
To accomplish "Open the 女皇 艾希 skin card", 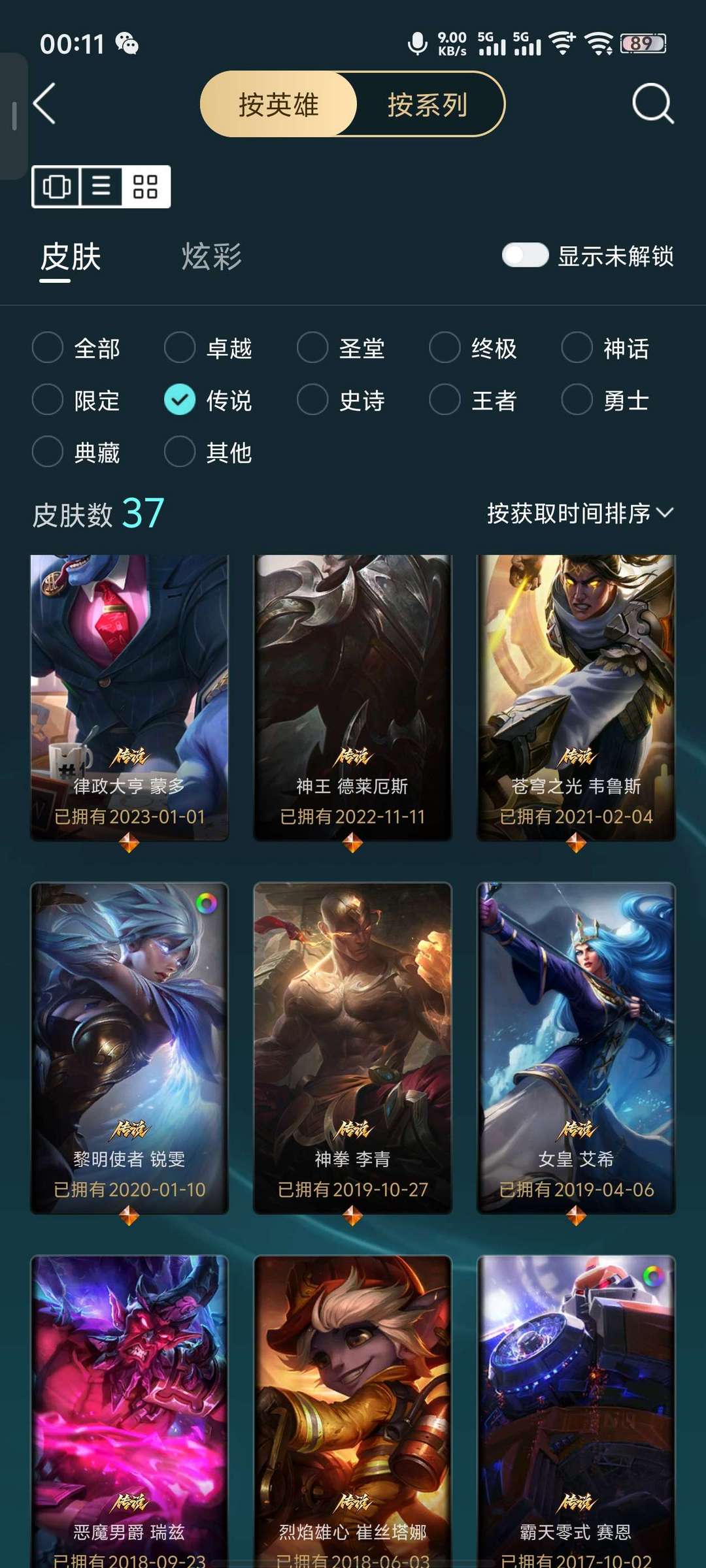I will tap(576, 1049).
